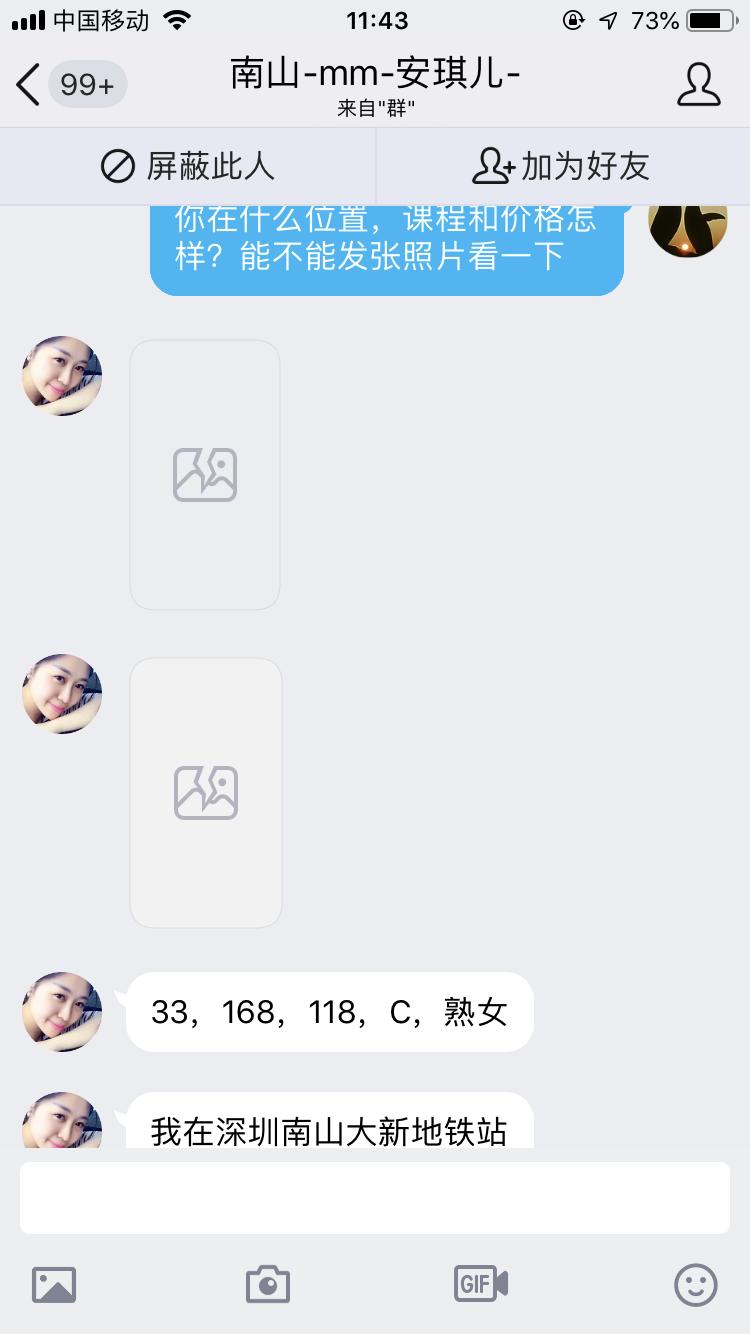Open the chat title 南山-mm-安琪儿-

point(375,74)
